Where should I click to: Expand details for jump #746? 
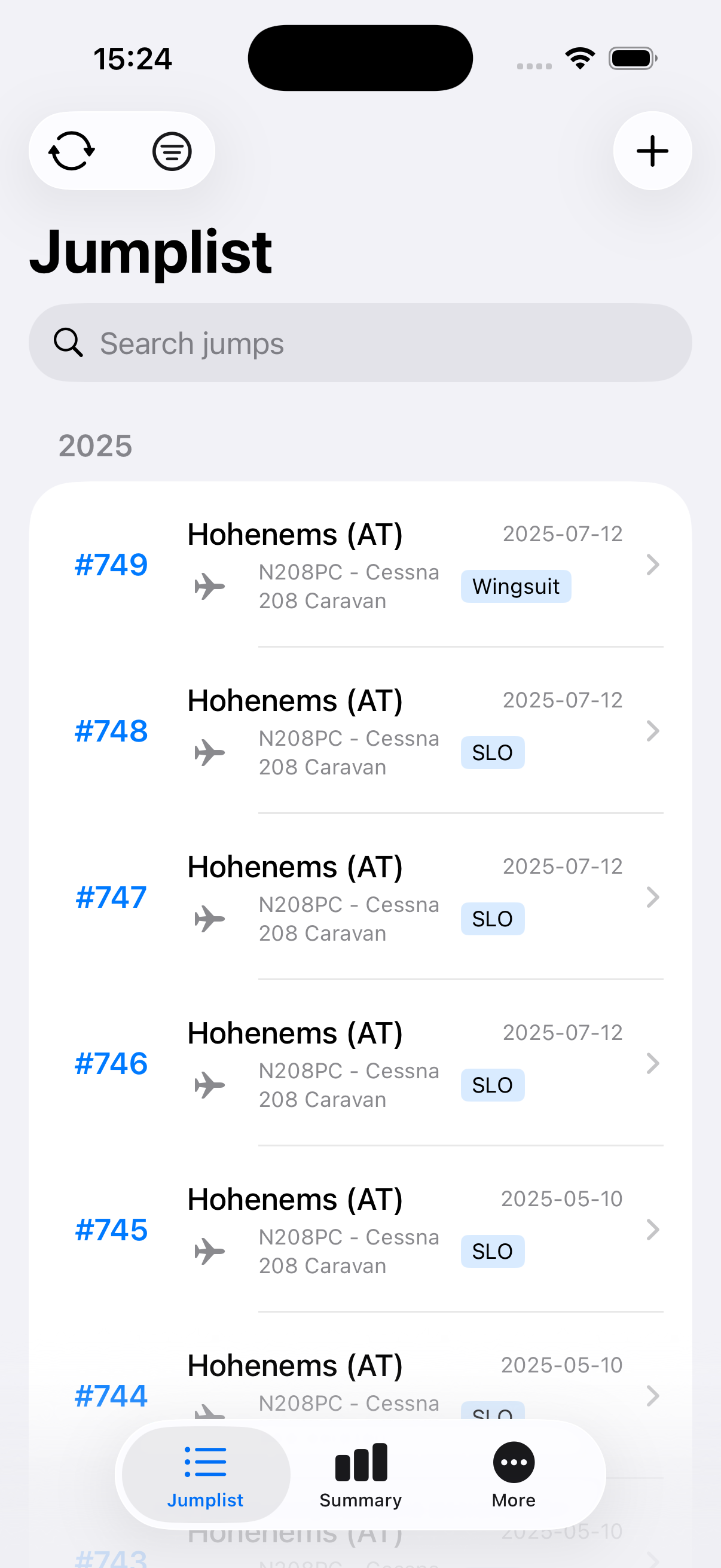pyautogui.click(x=653, y=1064)
